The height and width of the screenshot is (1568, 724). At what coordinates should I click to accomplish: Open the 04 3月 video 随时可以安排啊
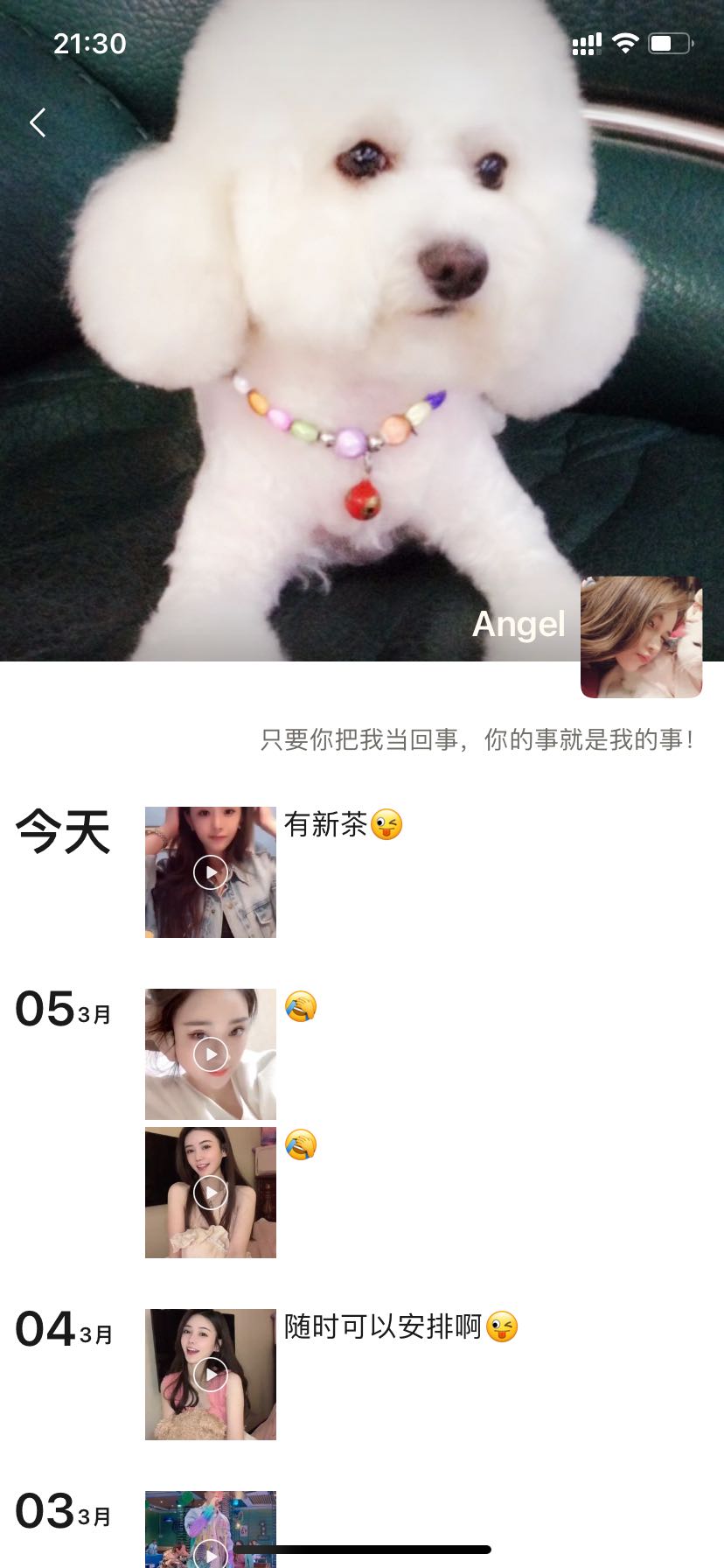pyautogui.click(x=211, y=1375)
